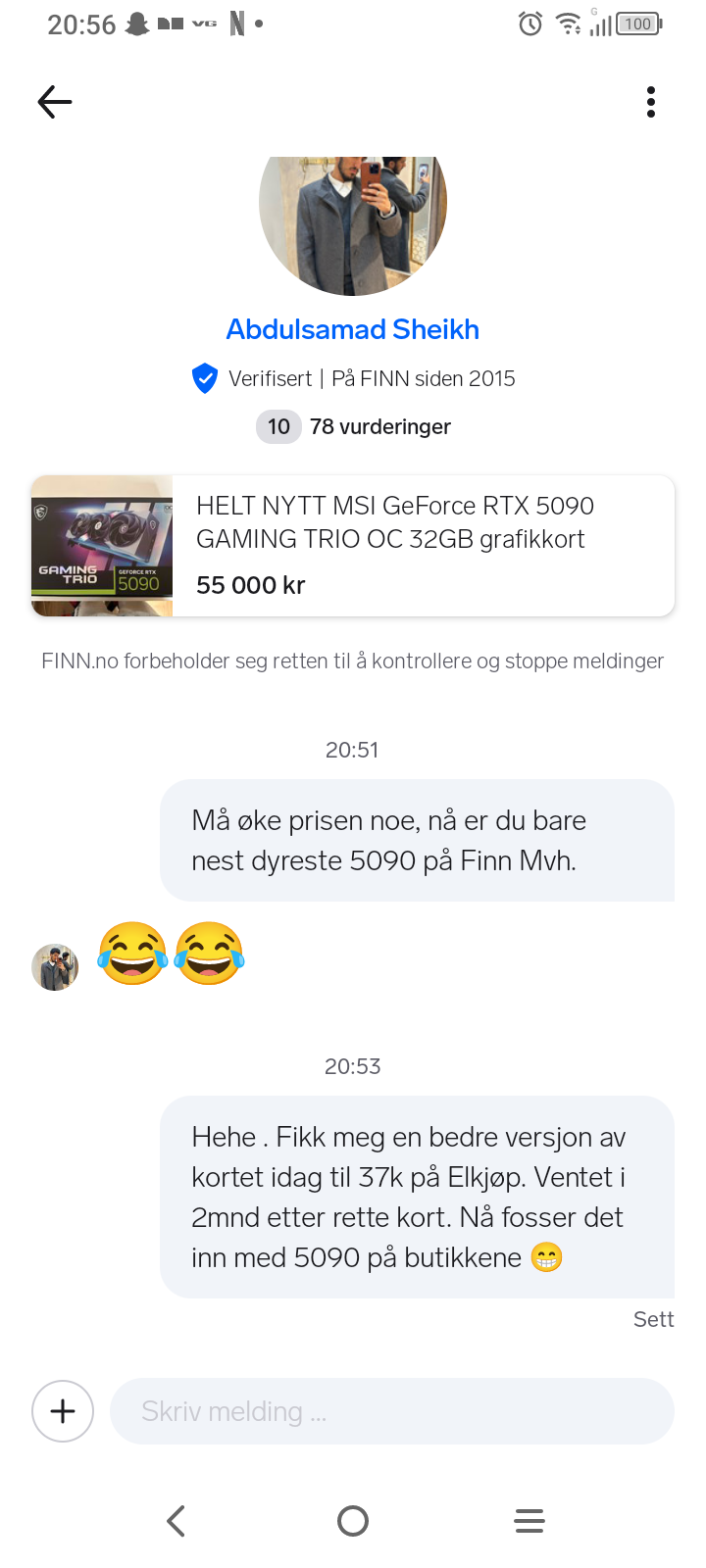
Task: Open the three-dot overflow menu
Action: (651, 102)
